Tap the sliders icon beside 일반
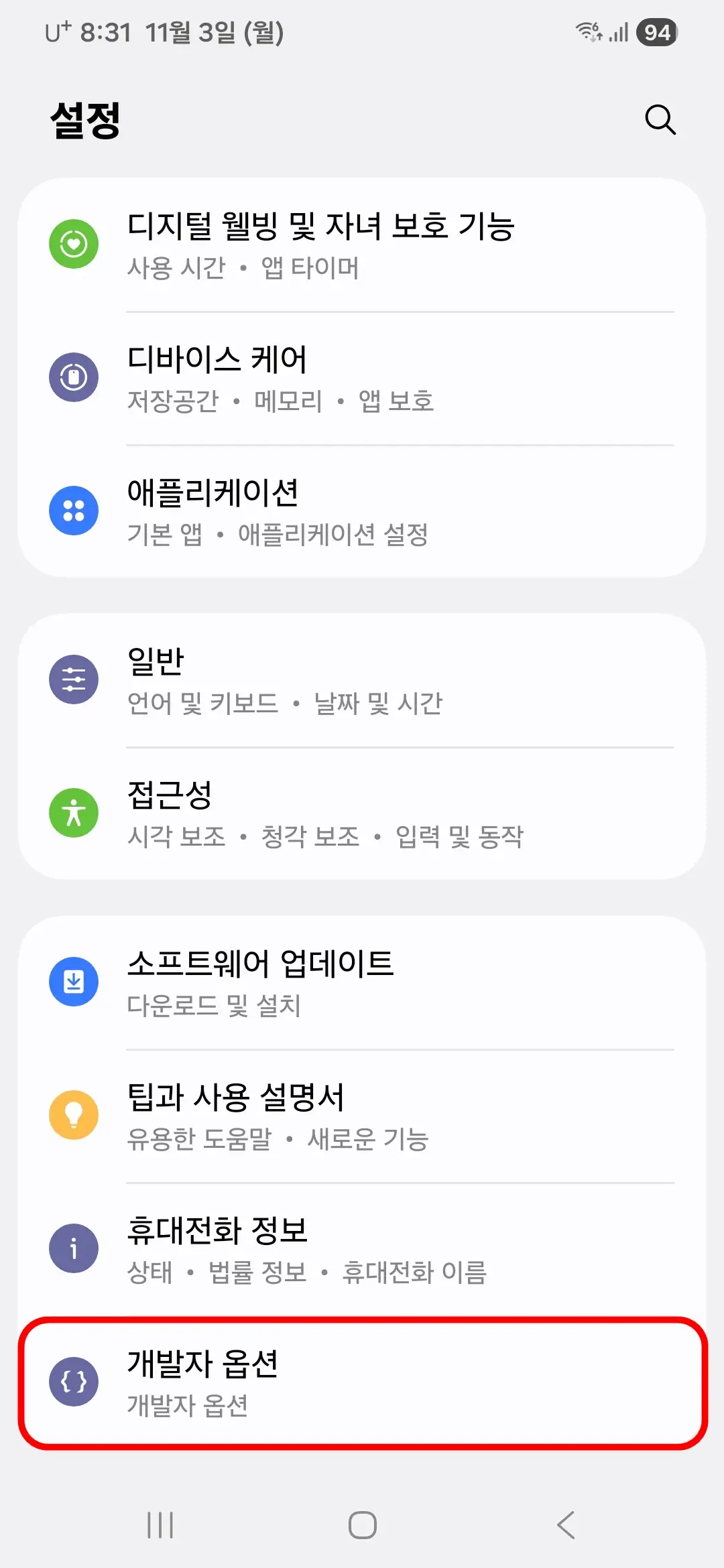Screen dimensions: 724x1568 coord(74,678)
